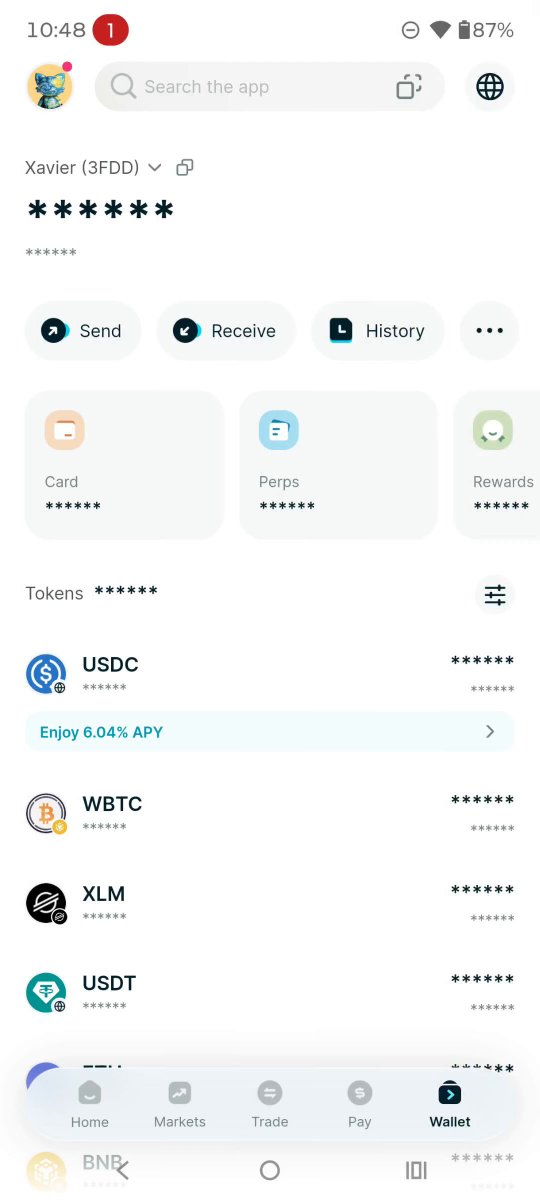The width and height of the screenshot is (540, 1200).
Task: Open the token filter settings icon
Action: 495,595
